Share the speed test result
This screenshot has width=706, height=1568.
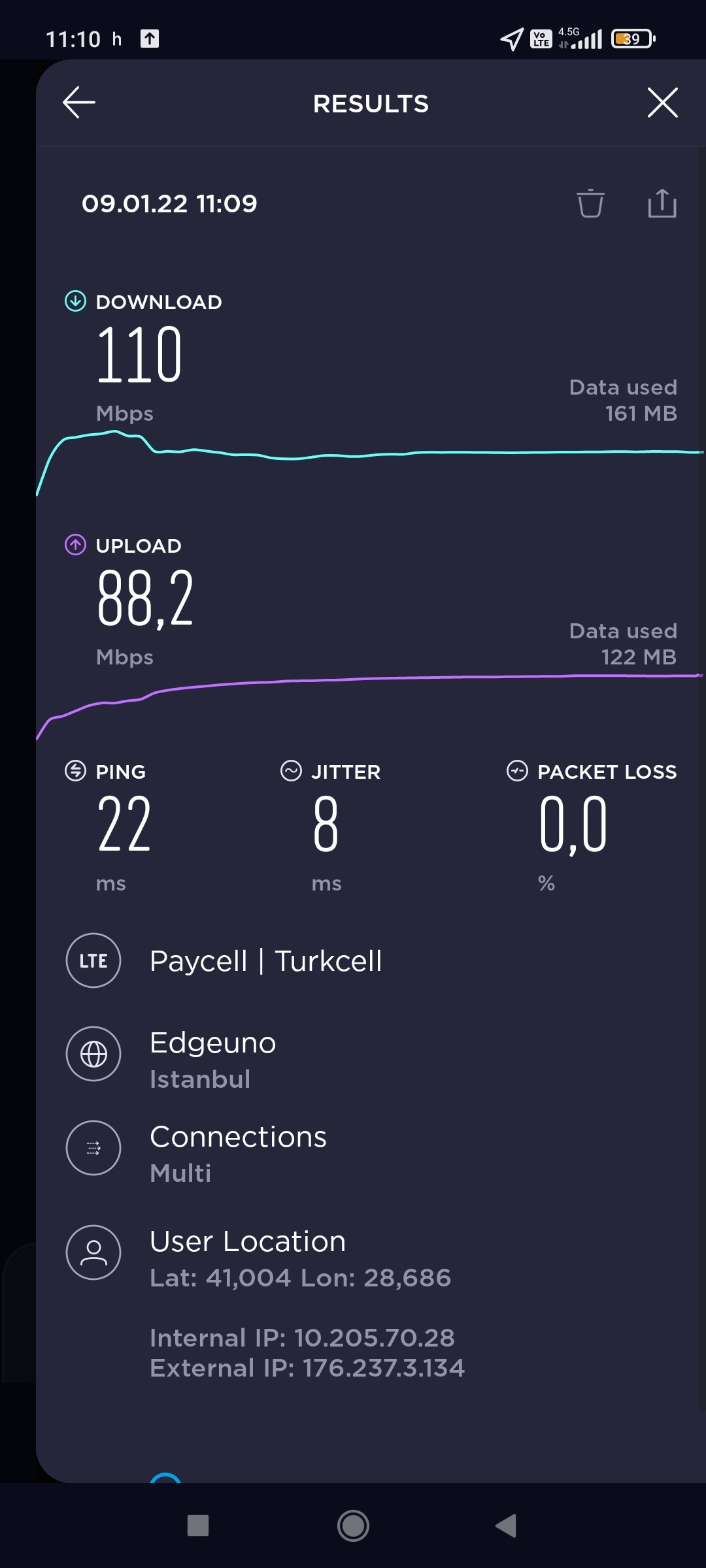click(x=662, y=203)
